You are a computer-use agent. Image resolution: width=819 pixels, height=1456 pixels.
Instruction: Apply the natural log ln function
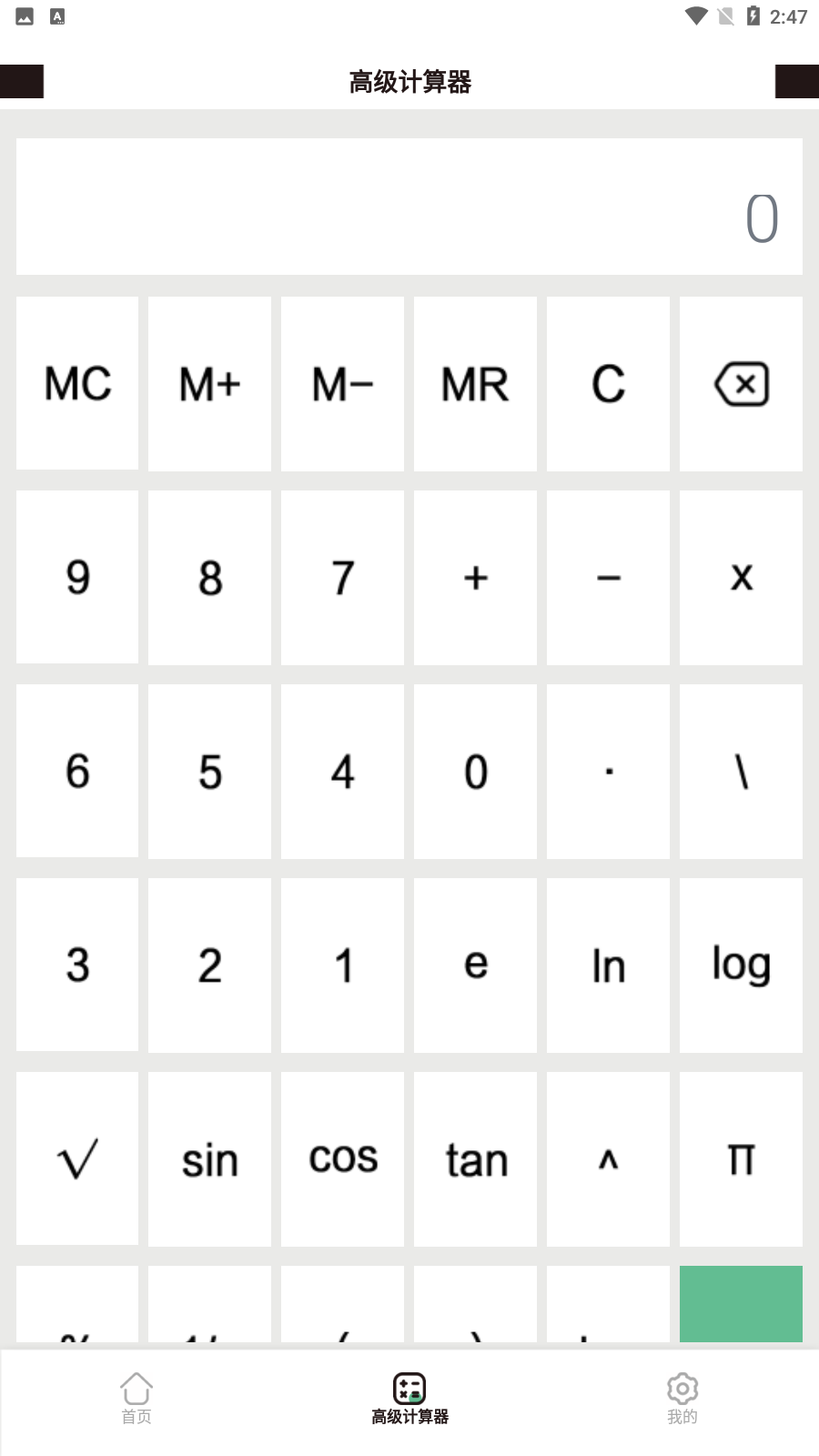pos(608,965)
